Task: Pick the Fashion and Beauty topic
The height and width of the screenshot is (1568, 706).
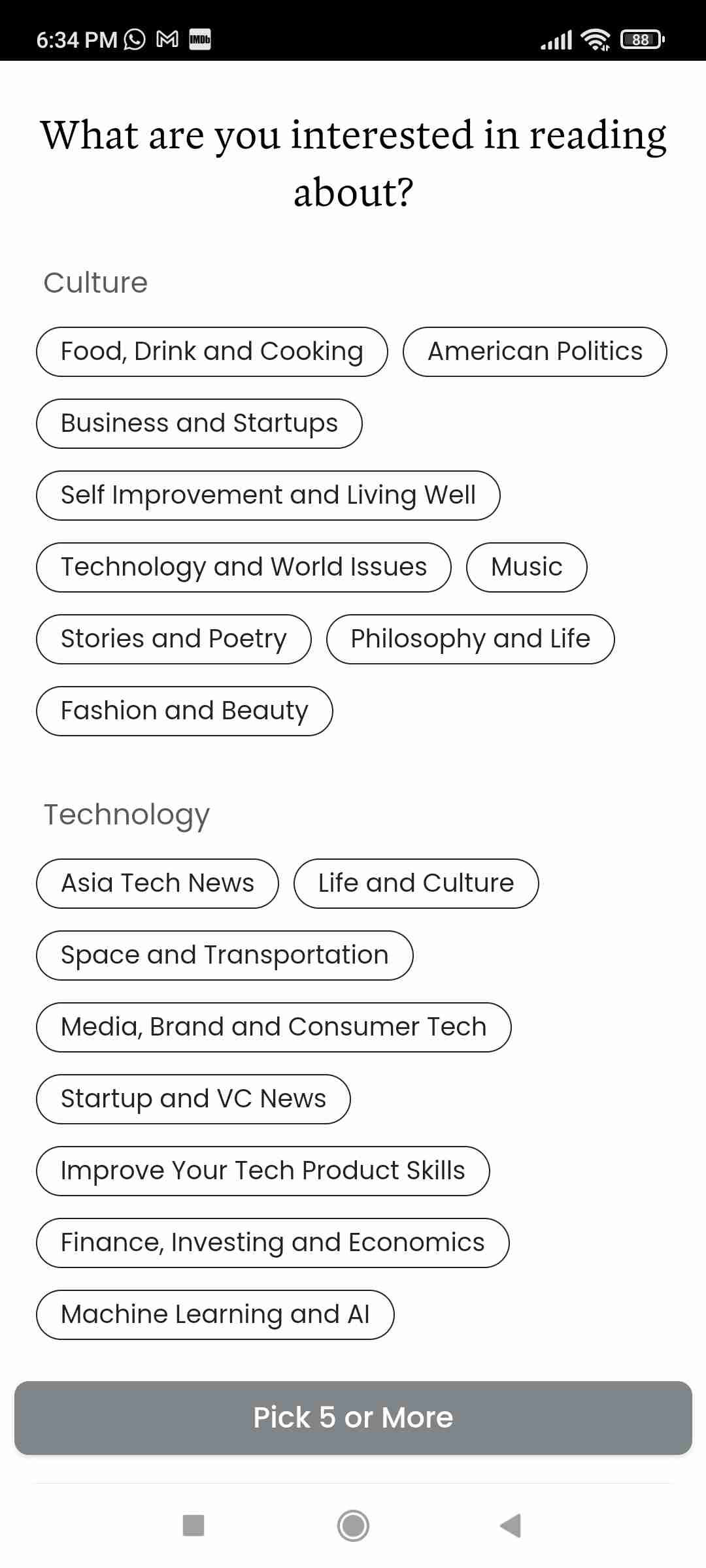Action: point(184,710)
